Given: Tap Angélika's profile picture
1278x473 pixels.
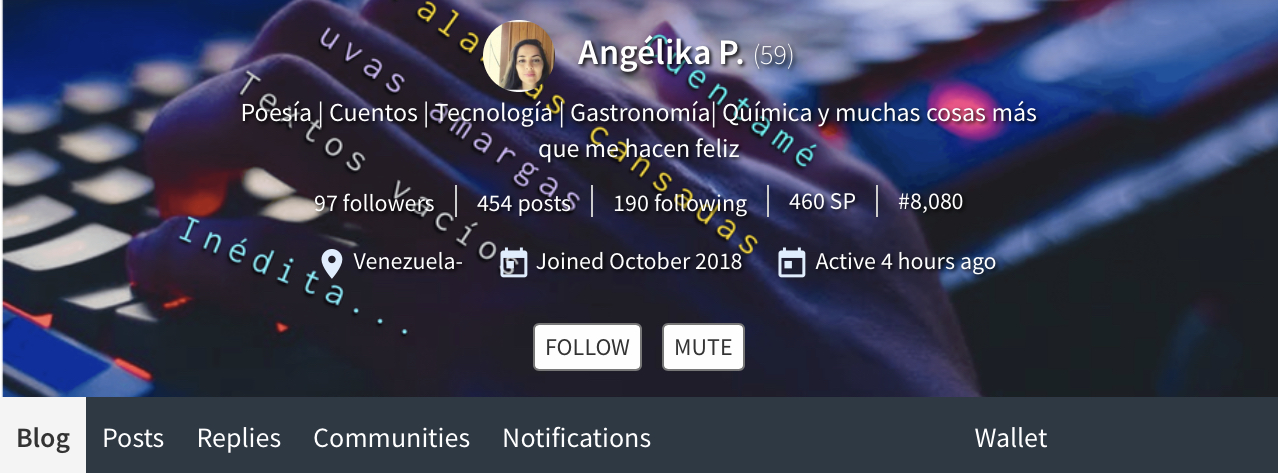Looking at the screenshot, I should pos(518,56).
